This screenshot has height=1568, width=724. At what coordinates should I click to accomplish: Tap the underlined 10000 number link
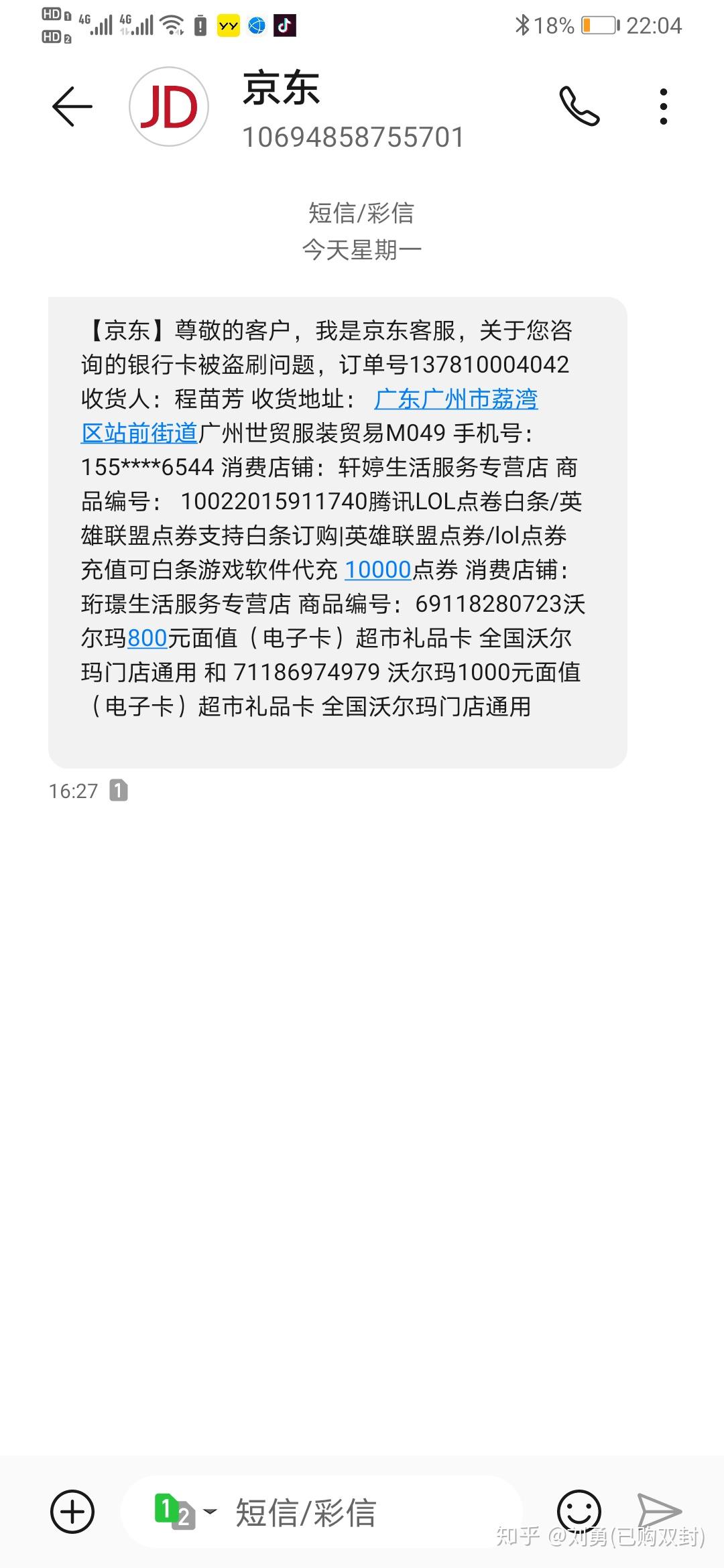377,570
